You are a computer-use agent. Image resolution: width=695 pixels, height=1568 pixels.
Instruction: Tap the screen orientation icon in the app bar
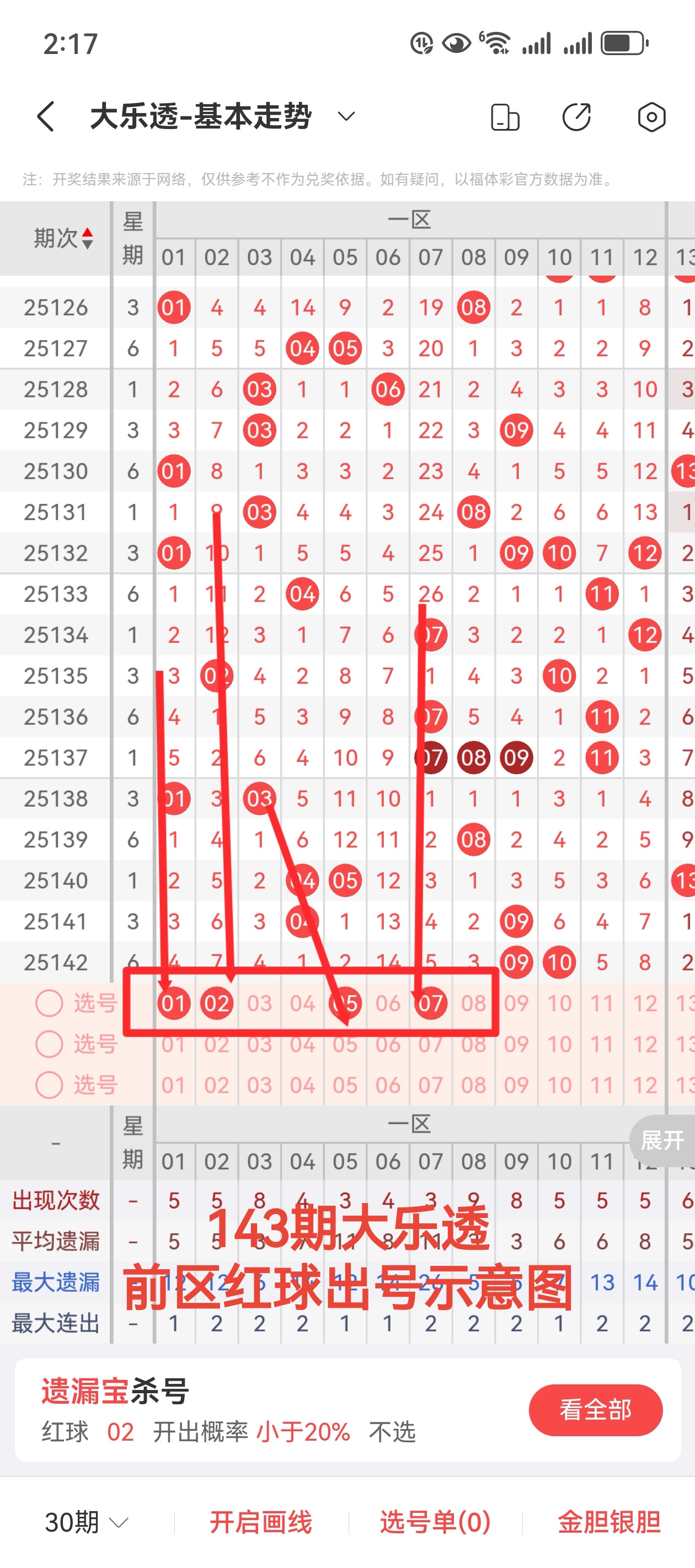(x=505, y=117)
